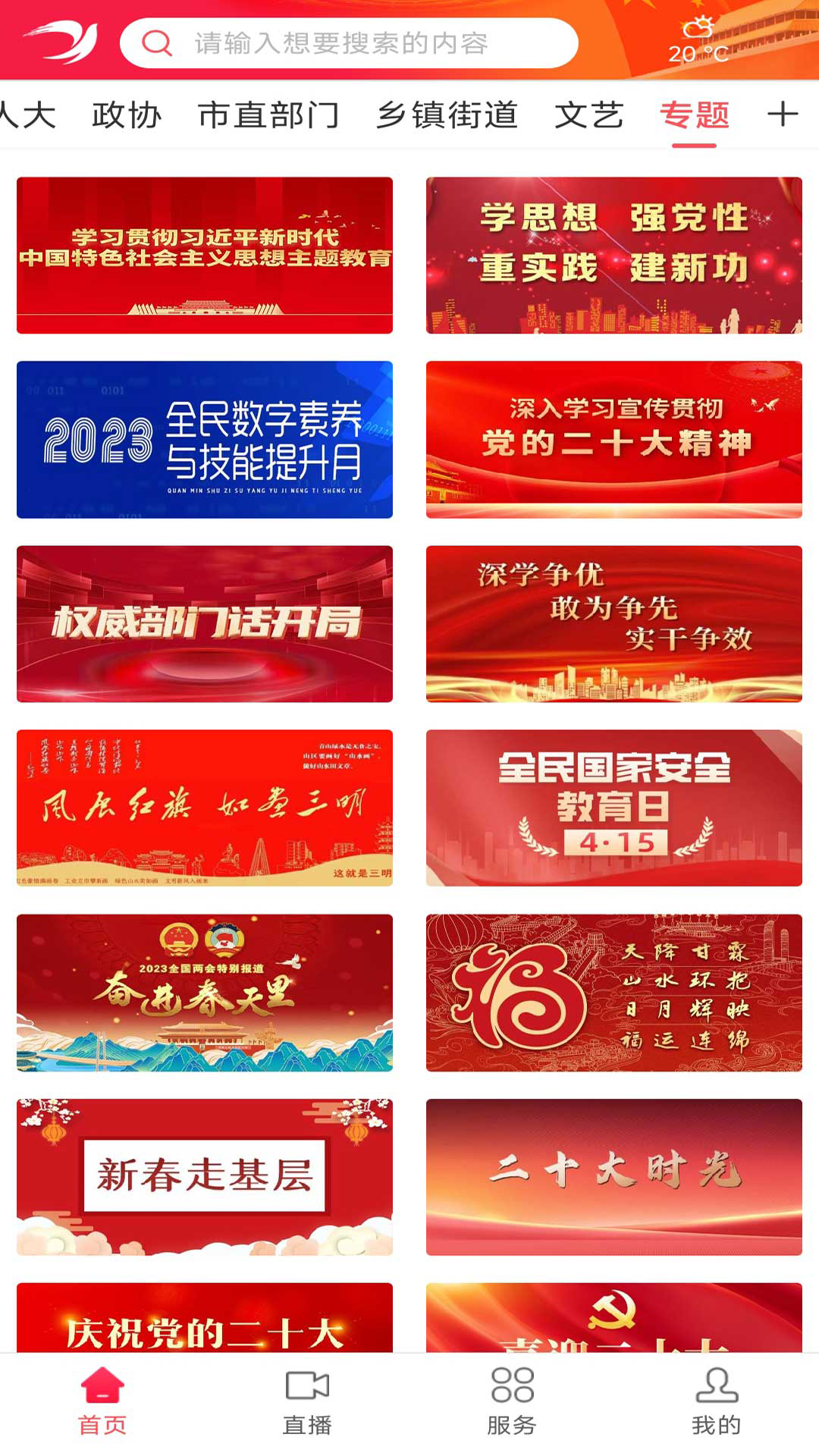Select the 乡镇街道 tab
The height and width of the screenshot is (1456, 819).
click(x=447, y=115)
